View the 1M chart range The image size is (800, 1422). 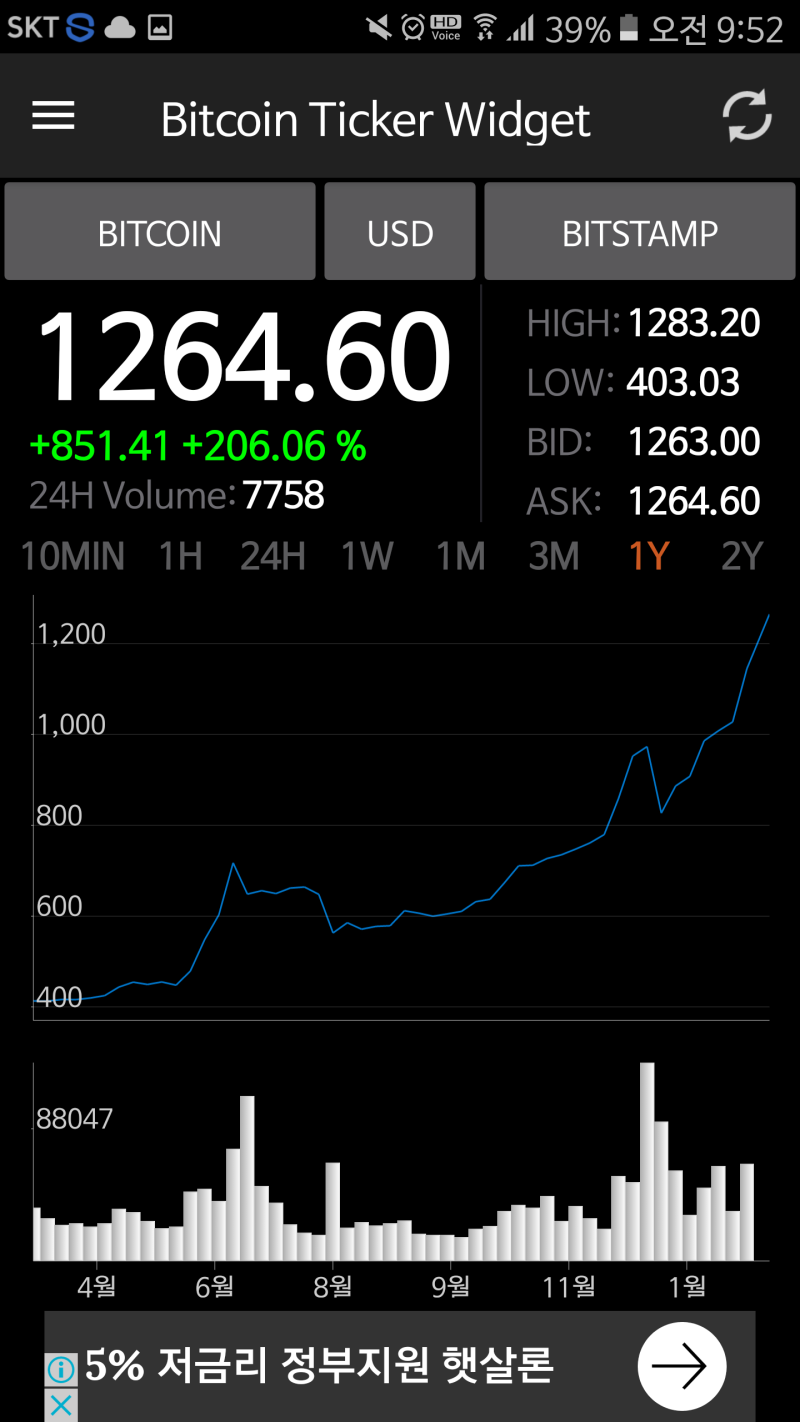coord(461,556)
